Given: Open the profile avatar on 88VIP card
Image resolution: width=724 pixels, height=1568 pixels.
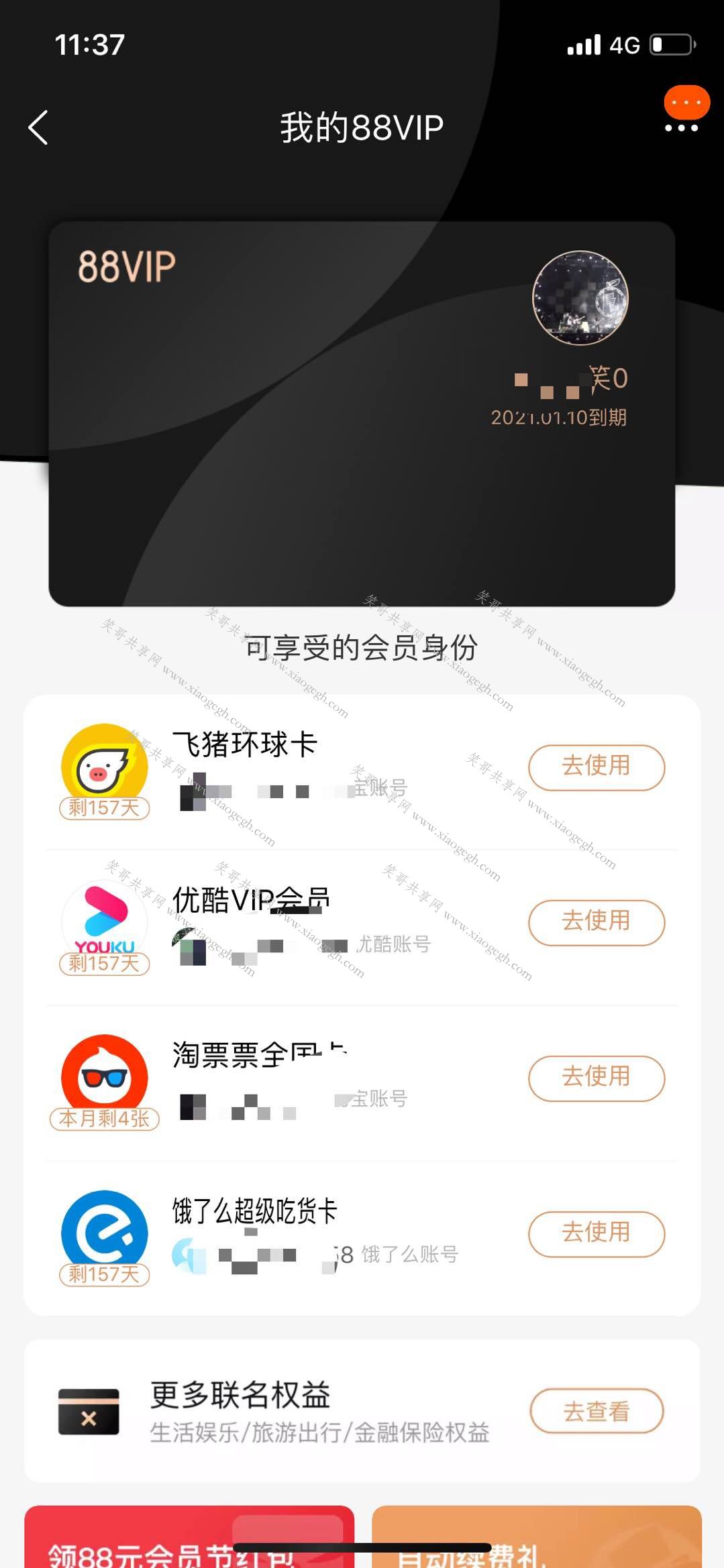Looking at the screenshot, I should point(580,298).
